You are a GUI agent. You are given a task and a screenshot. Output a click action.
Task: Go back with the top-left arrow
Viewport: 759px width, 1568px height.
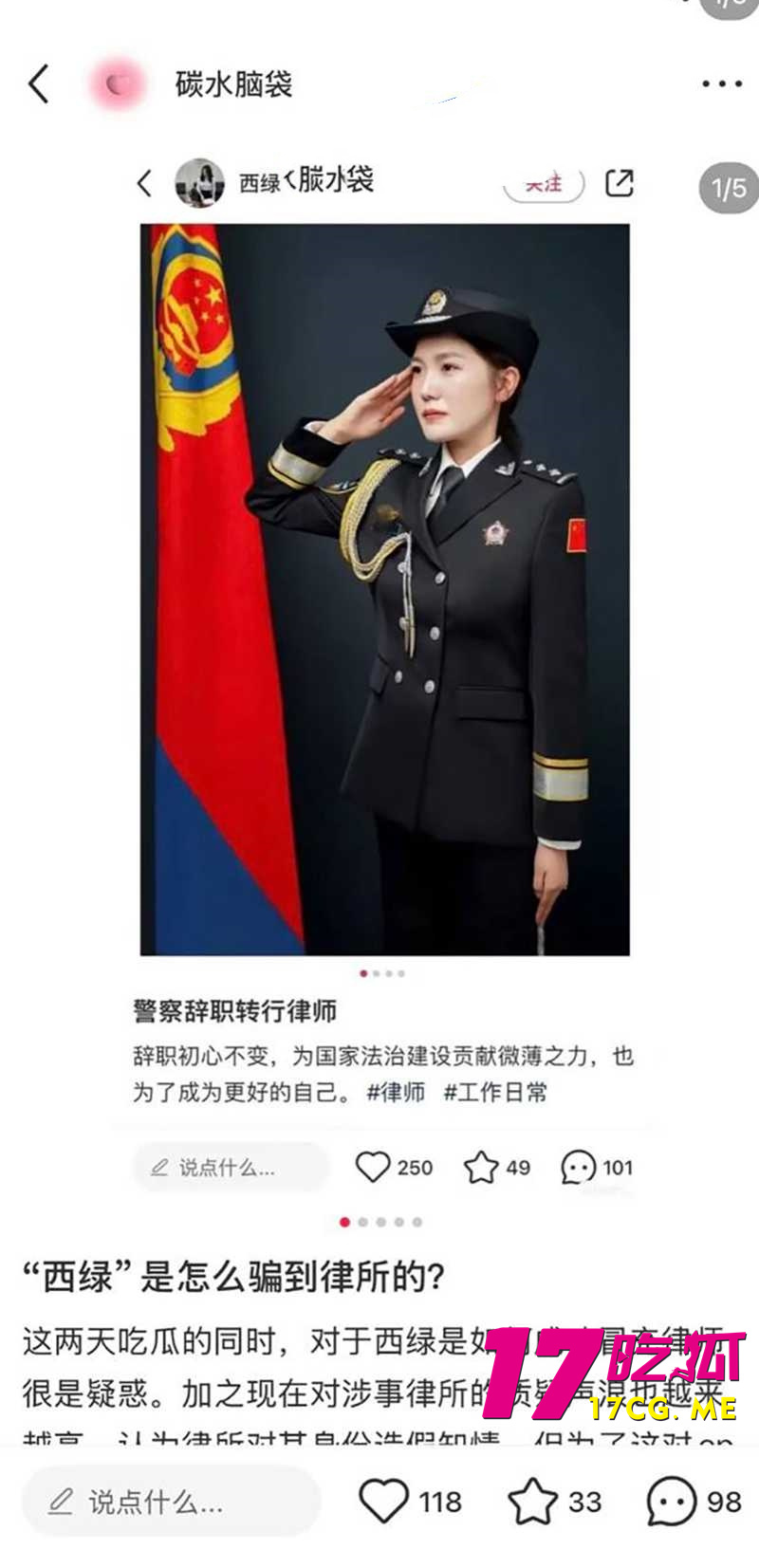(38, 84)
